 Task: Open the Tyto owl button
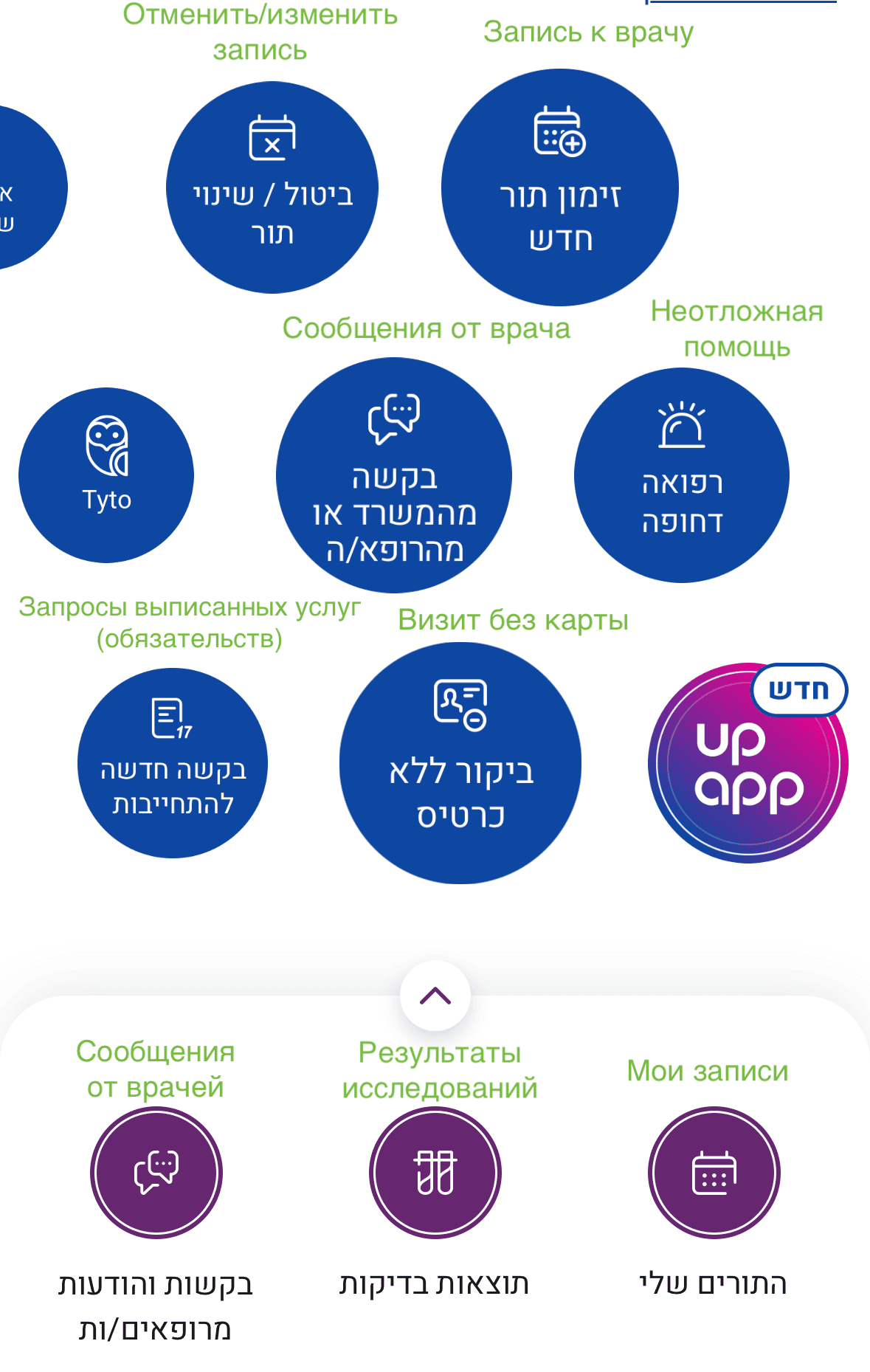pos(106,475)
